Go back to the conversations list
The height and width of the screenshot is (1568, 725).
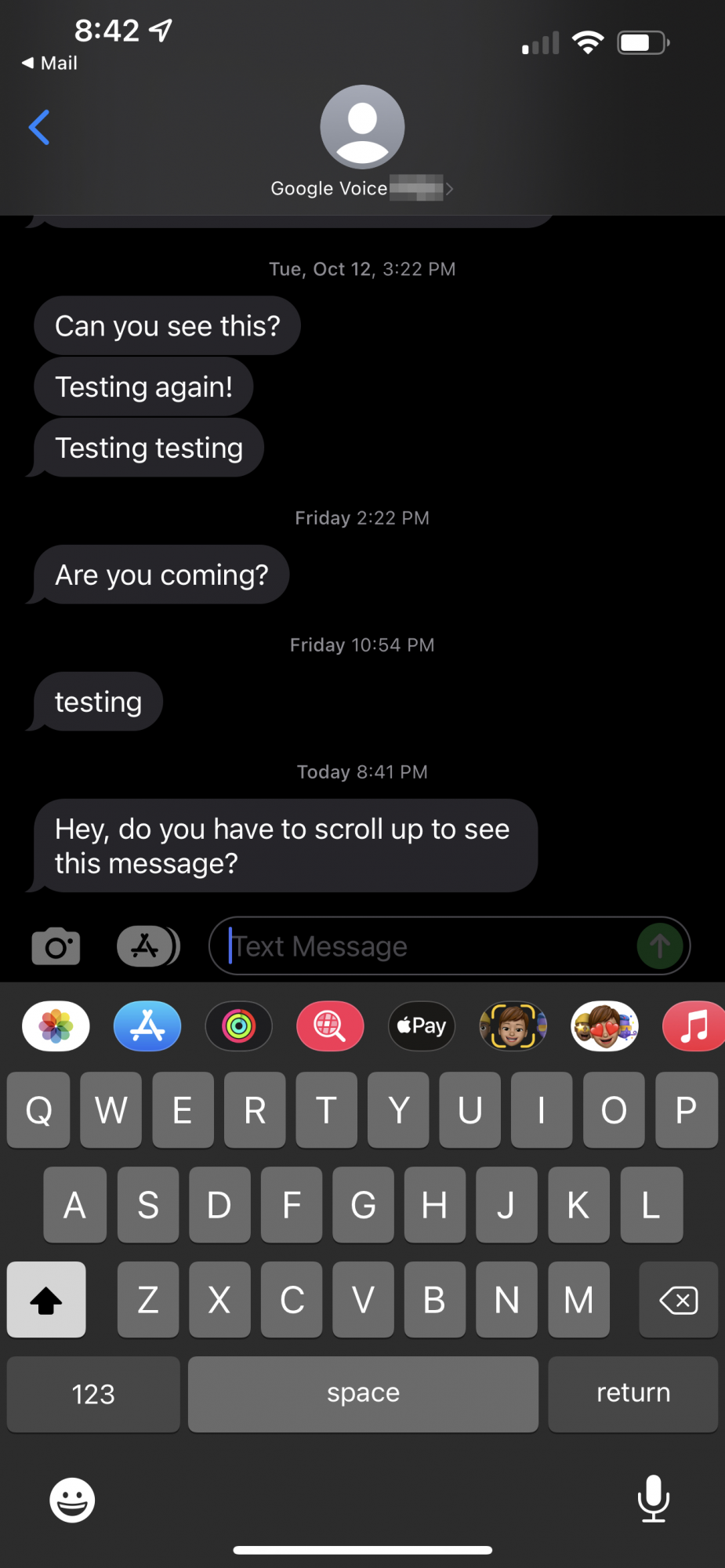(x=39, y=127)
